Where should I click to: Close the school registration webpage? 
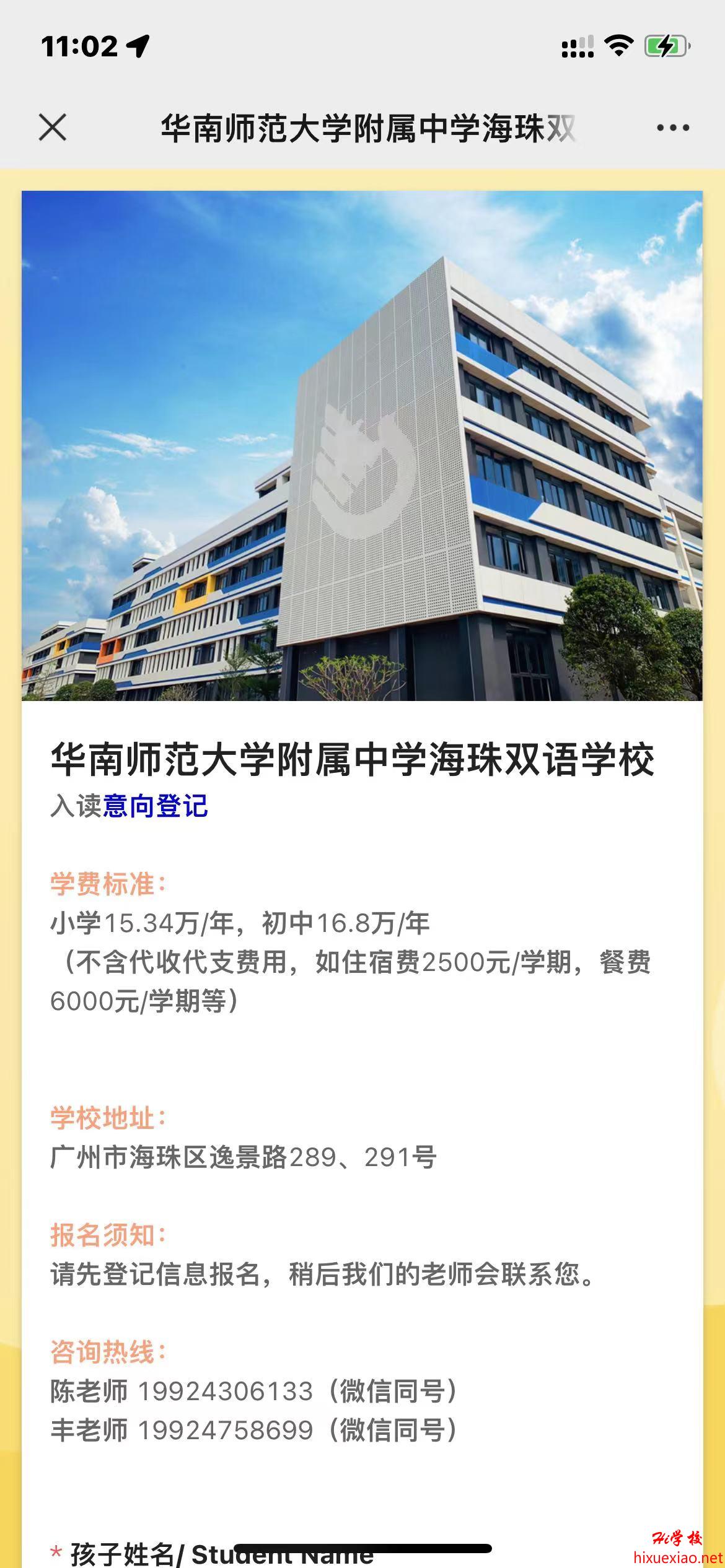53,128
